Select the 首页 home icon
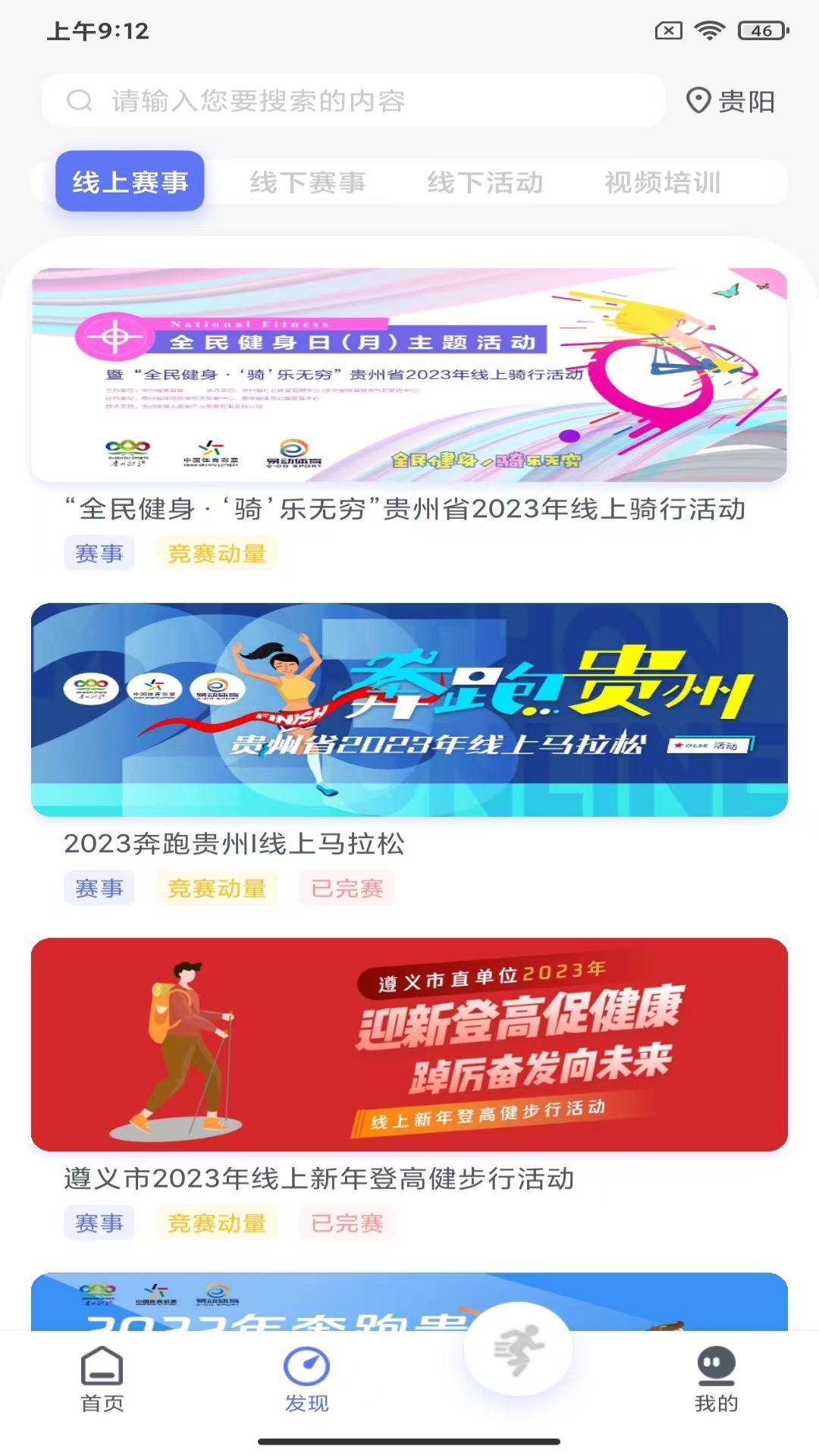Viewport: 819px width, 1456px height. [101, 1379]
